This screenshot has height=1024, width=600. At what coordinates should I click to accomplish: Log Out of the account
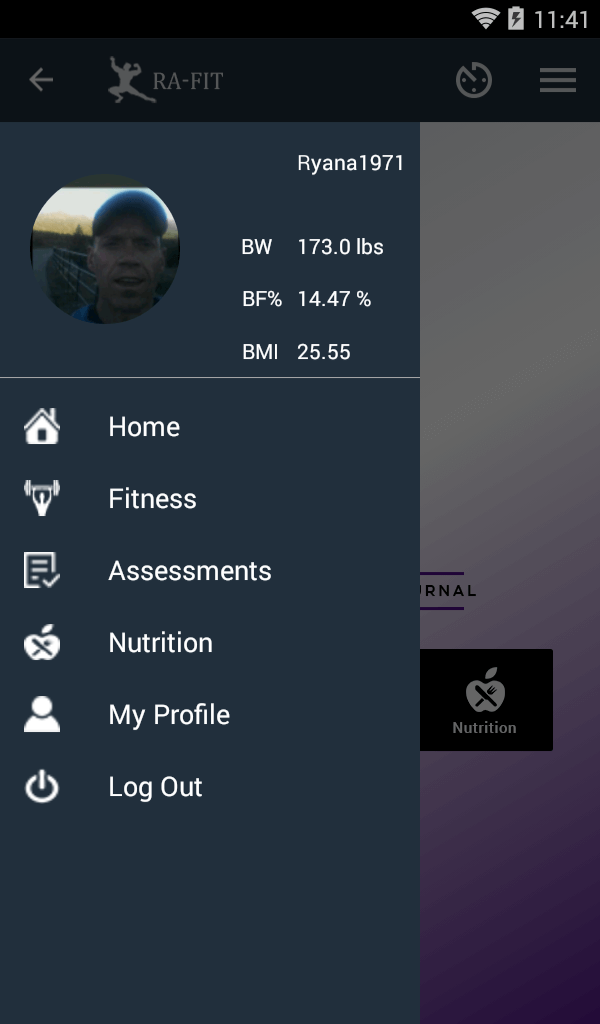[x=155, y=787]
